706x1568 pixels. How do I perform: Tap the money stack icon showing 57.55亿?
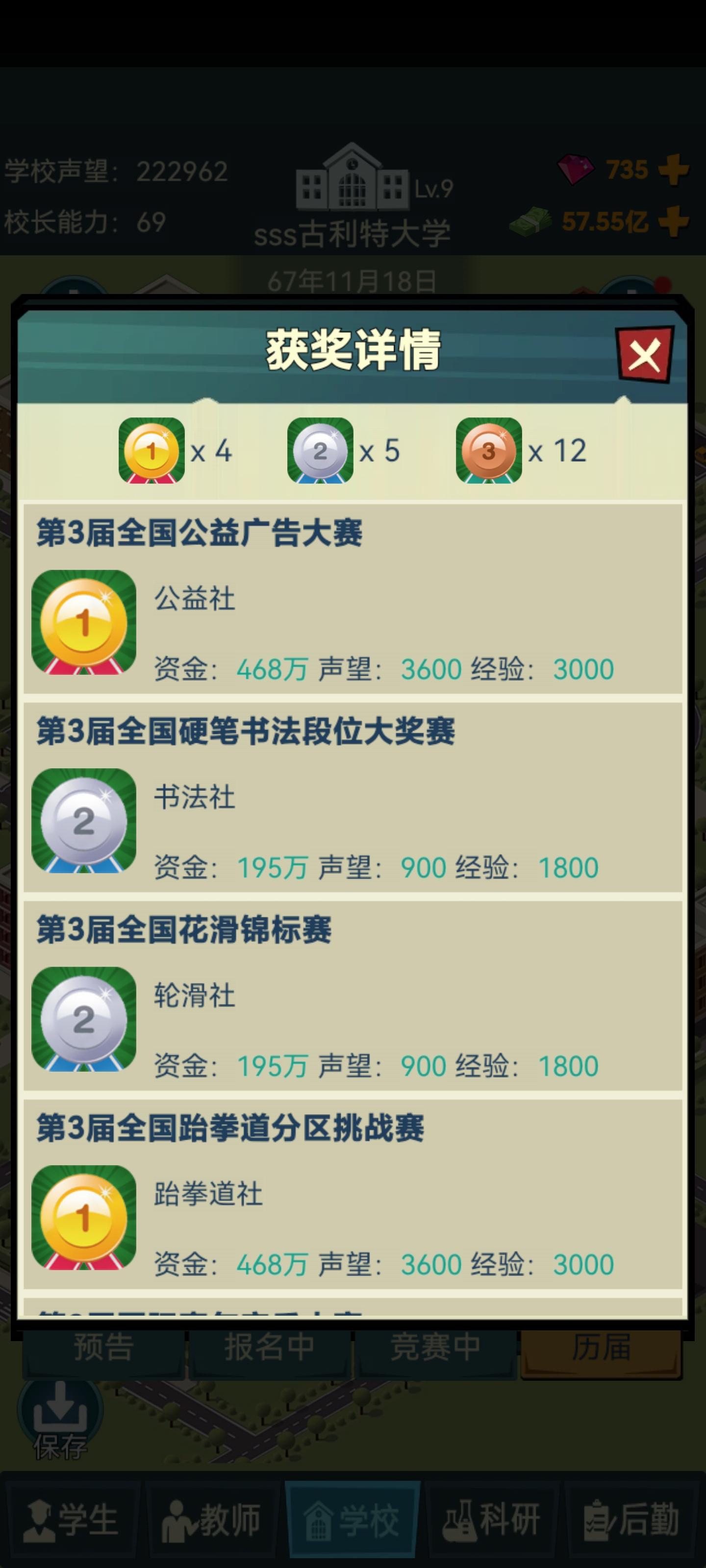point(529,221)
